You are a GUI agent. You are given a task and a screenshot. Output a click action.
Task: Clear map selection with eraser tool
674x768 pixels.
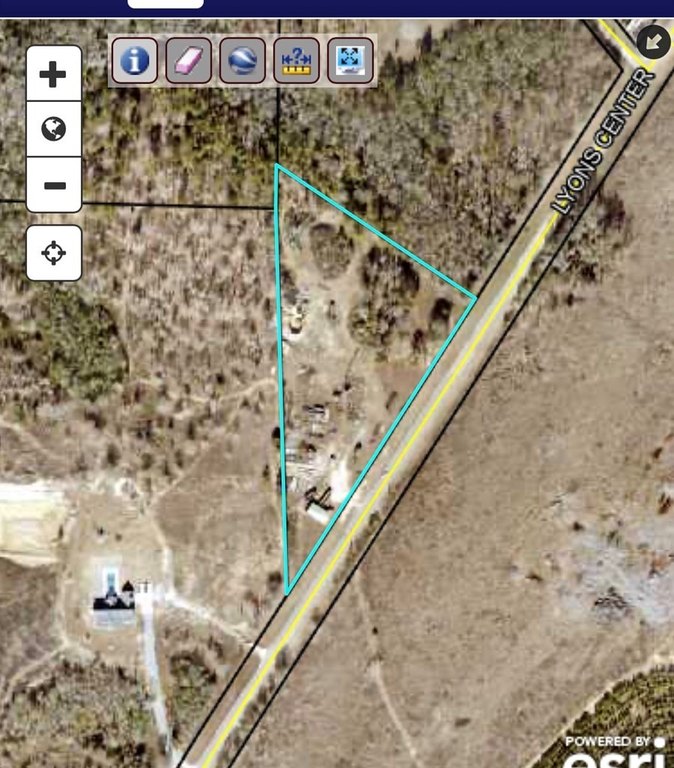(x=188, y=61)
